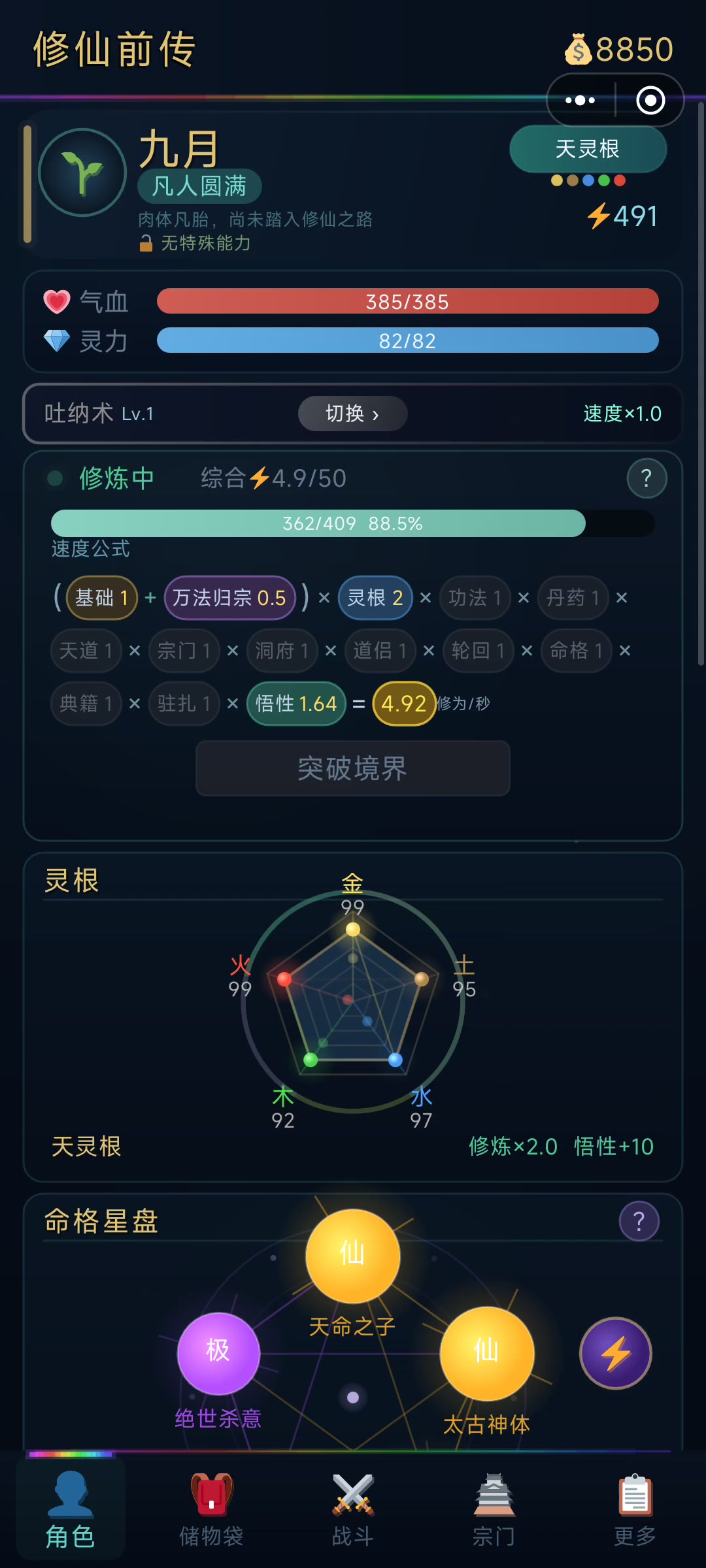Tap the 九月 sprout avatar

click(82, 172)
